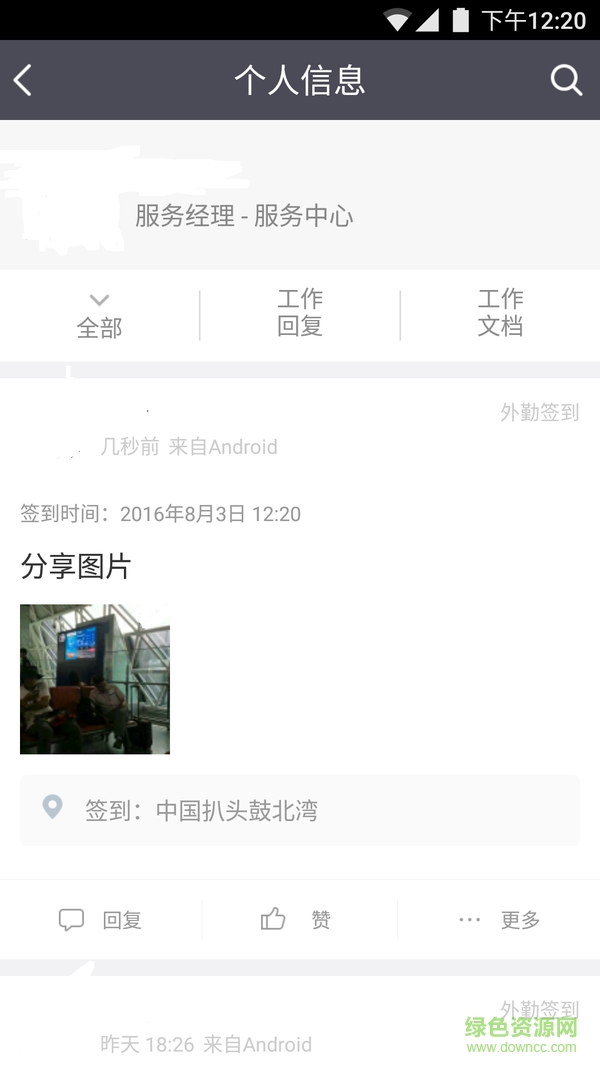Expand the 全部 filter dropdown

click(99, 315)
